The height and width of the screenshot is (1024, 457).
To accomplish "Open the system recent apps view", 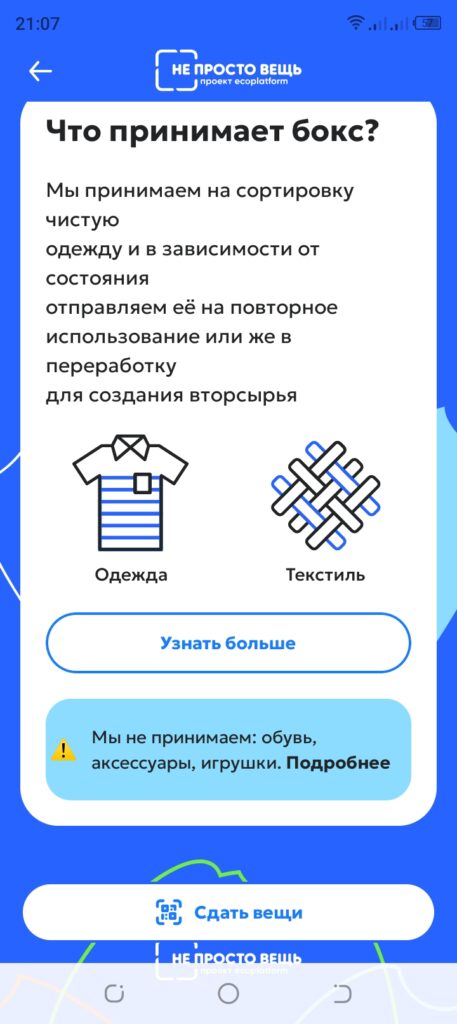I will click(114, 994).
